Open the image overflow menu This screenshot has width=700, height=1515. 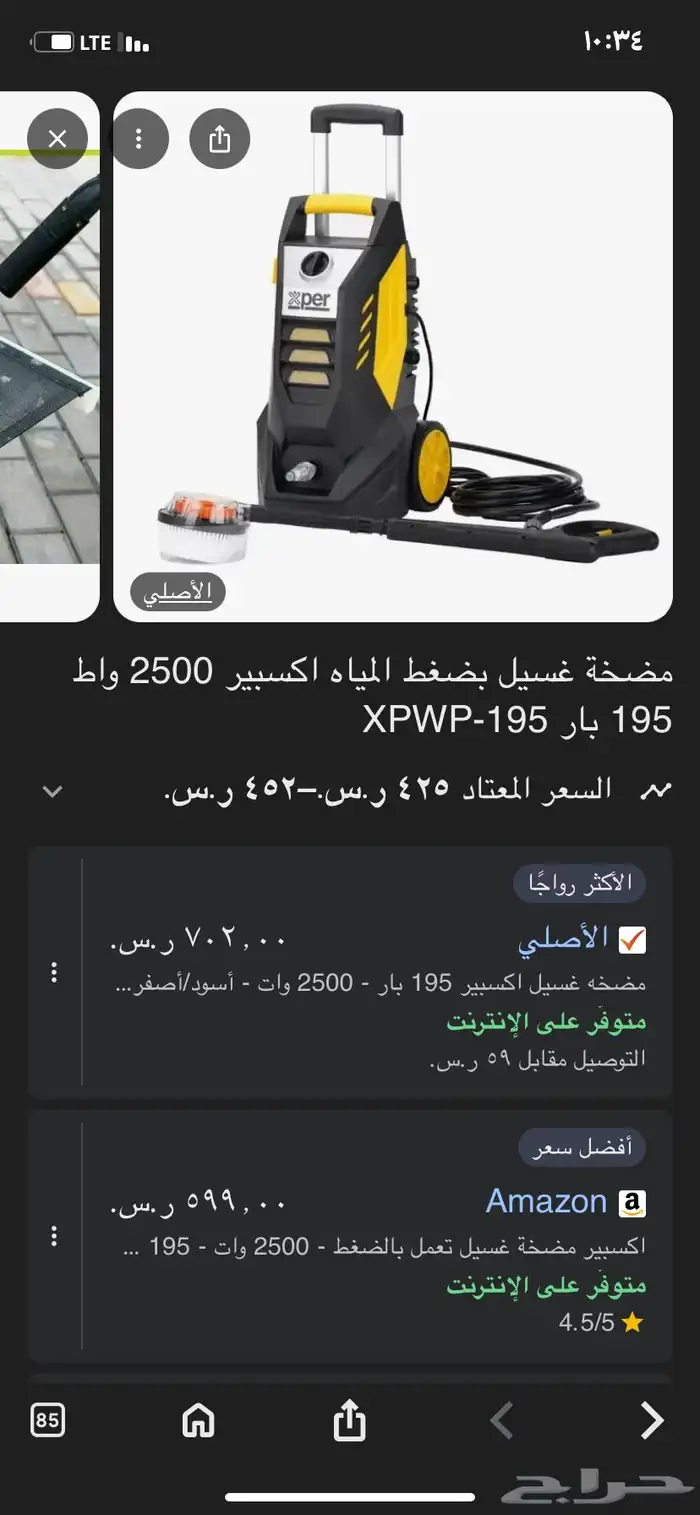[139, 139]
